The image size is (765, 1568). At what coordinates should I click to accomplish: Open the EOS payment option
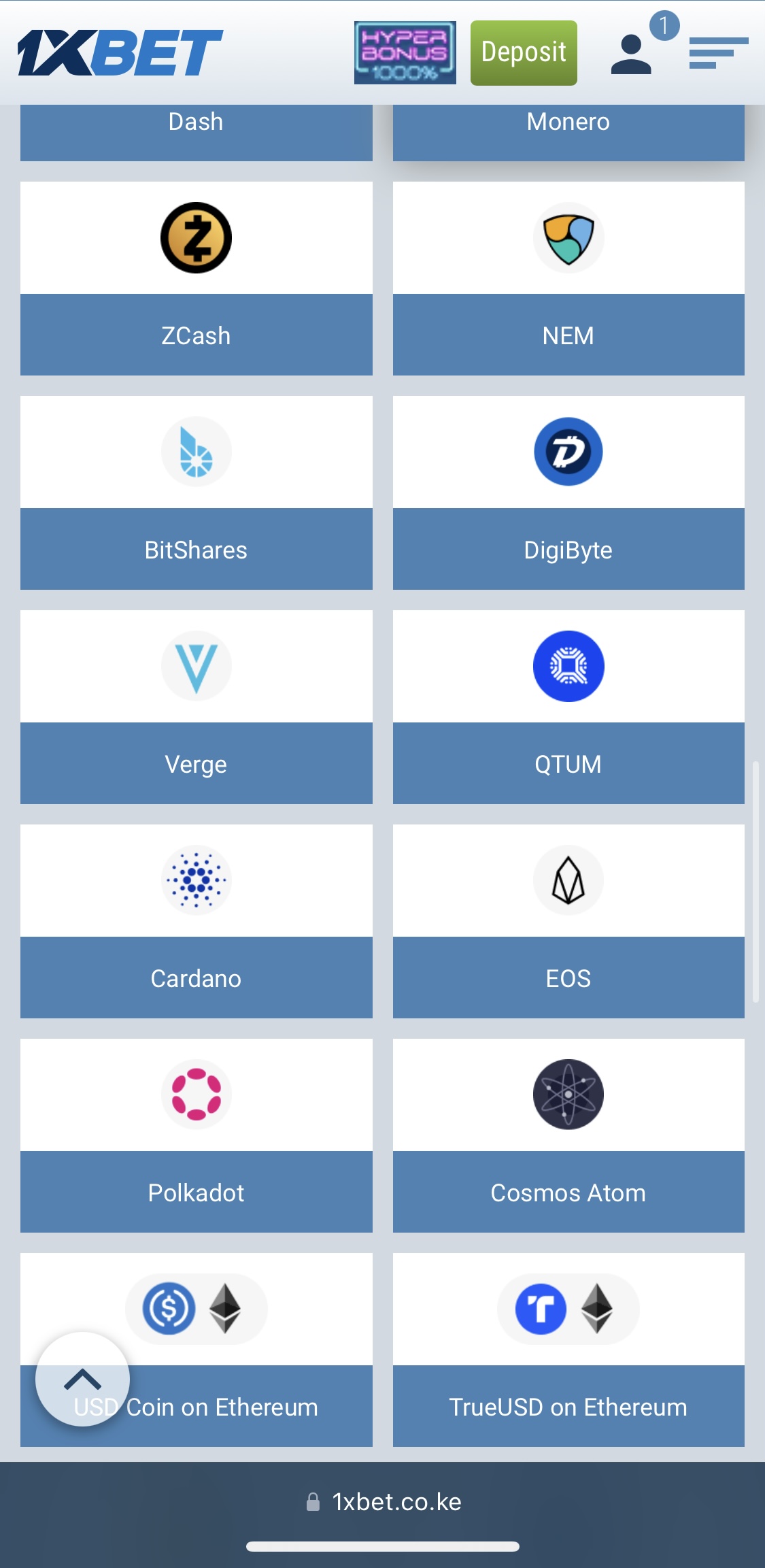(568, 921)
